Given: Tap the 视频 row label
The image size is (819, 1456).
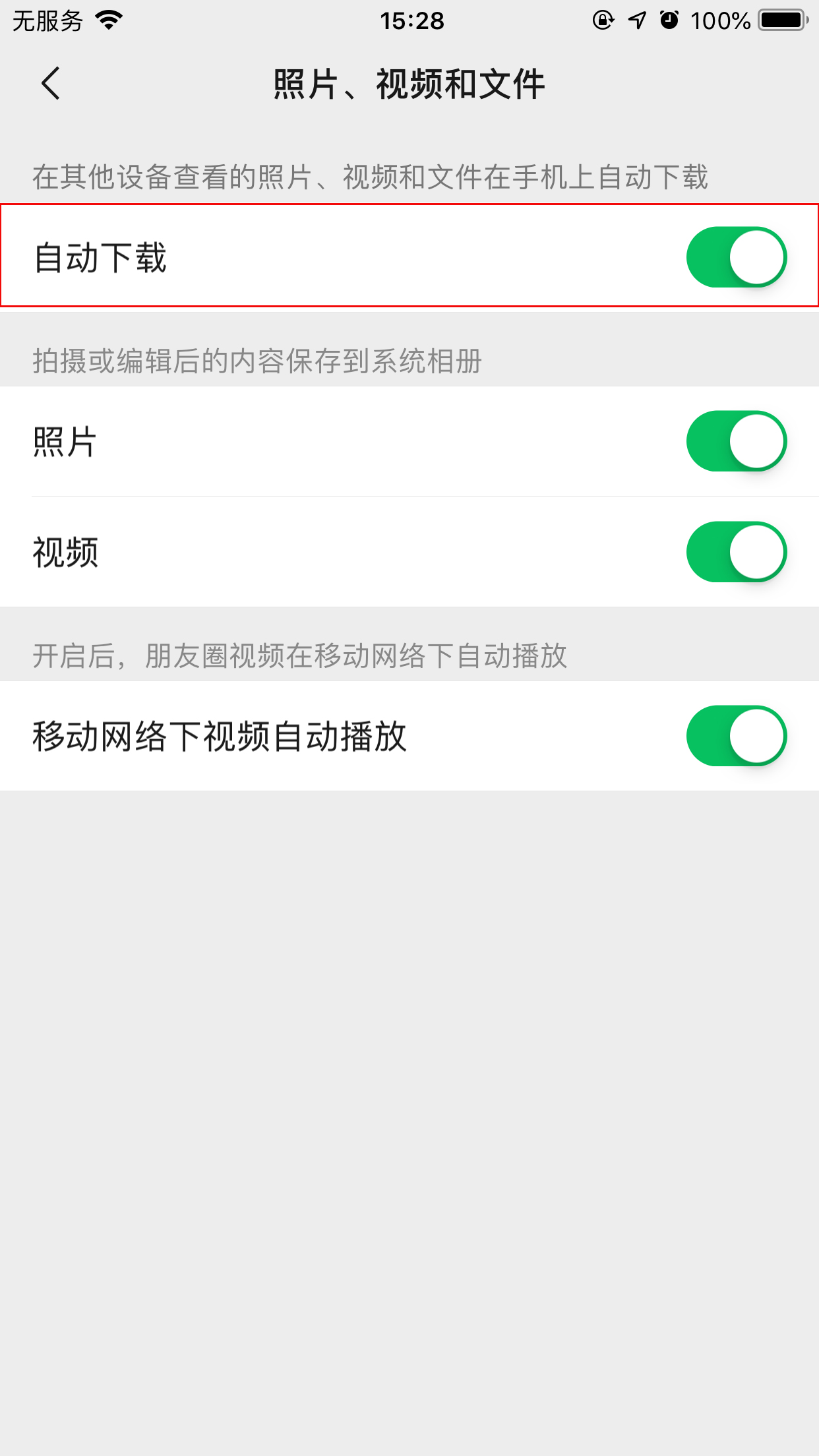Looking at the screenshot, I should pos(66,554).
